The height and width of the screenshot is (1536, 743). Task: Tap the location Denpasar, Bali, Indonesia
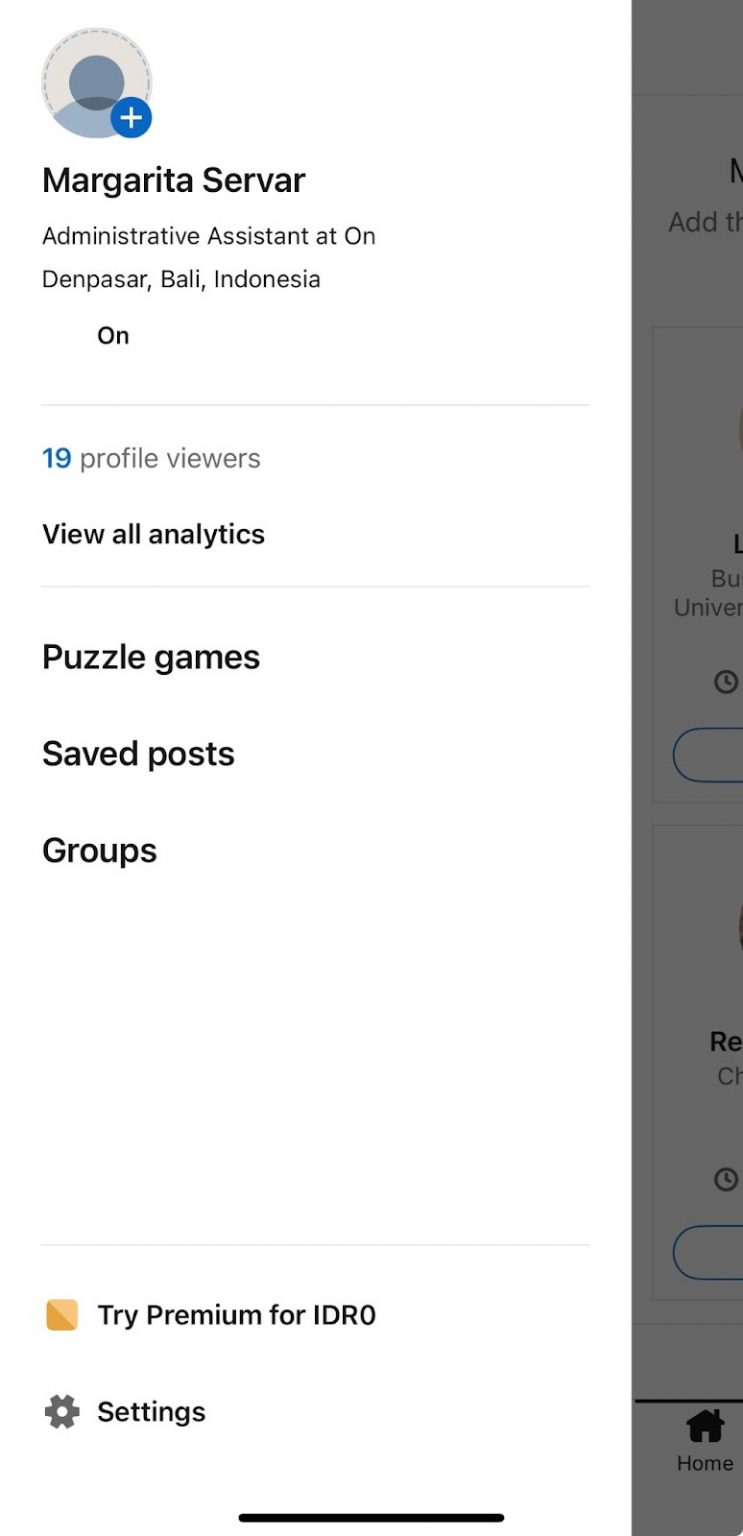pos(181,279)
